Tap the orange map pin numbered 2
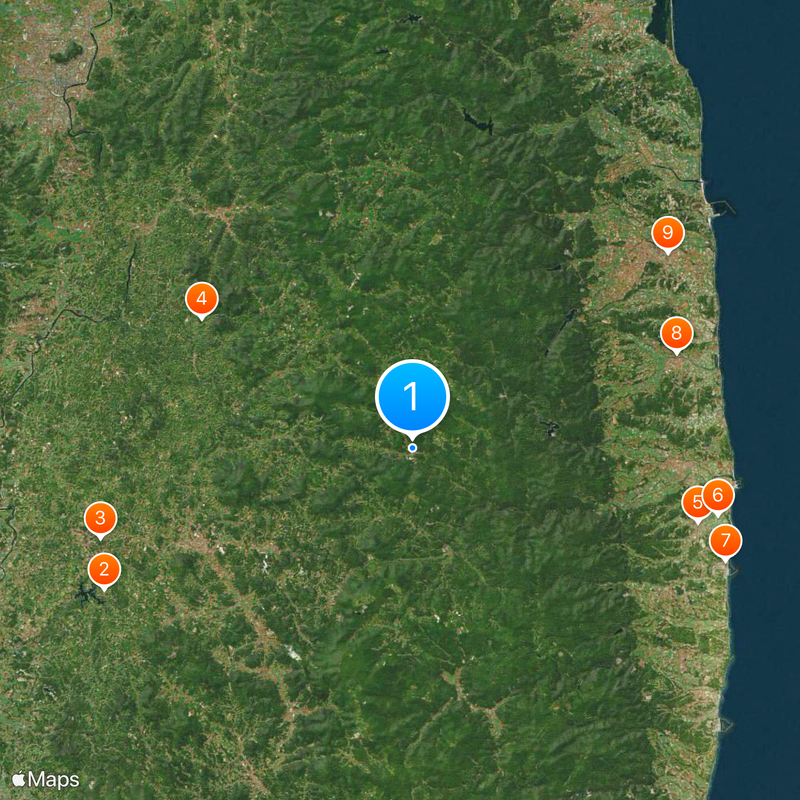 [104, 570]
